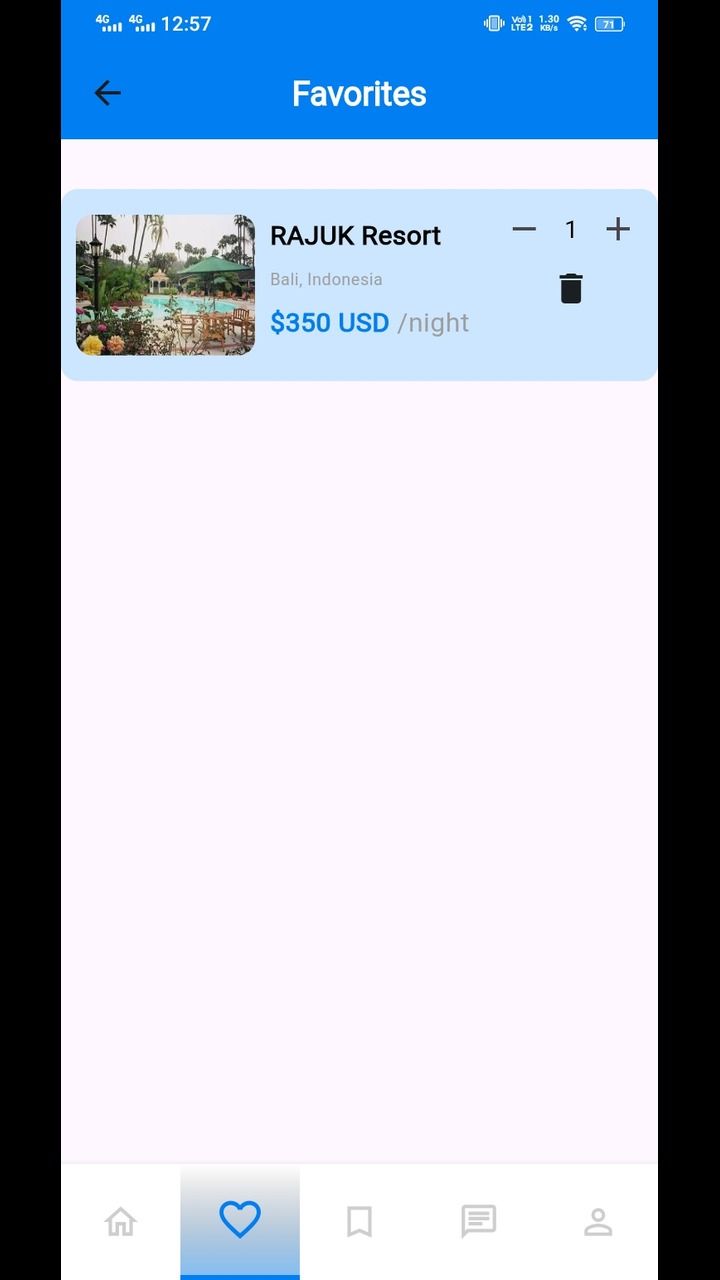Open the RAJUK Resort card
Viewport: 720px width, 1280px height.
pyautogui.click(x=359, y=285)
